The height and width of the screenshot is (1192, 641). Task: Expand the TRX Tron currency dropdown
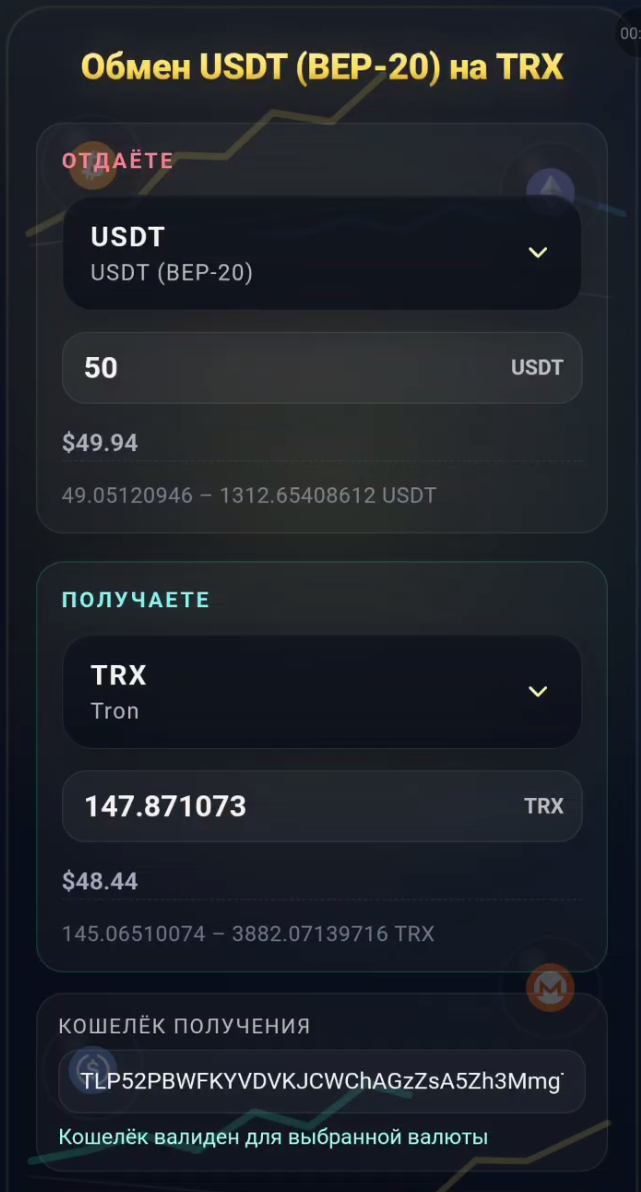tap(322, 692)
